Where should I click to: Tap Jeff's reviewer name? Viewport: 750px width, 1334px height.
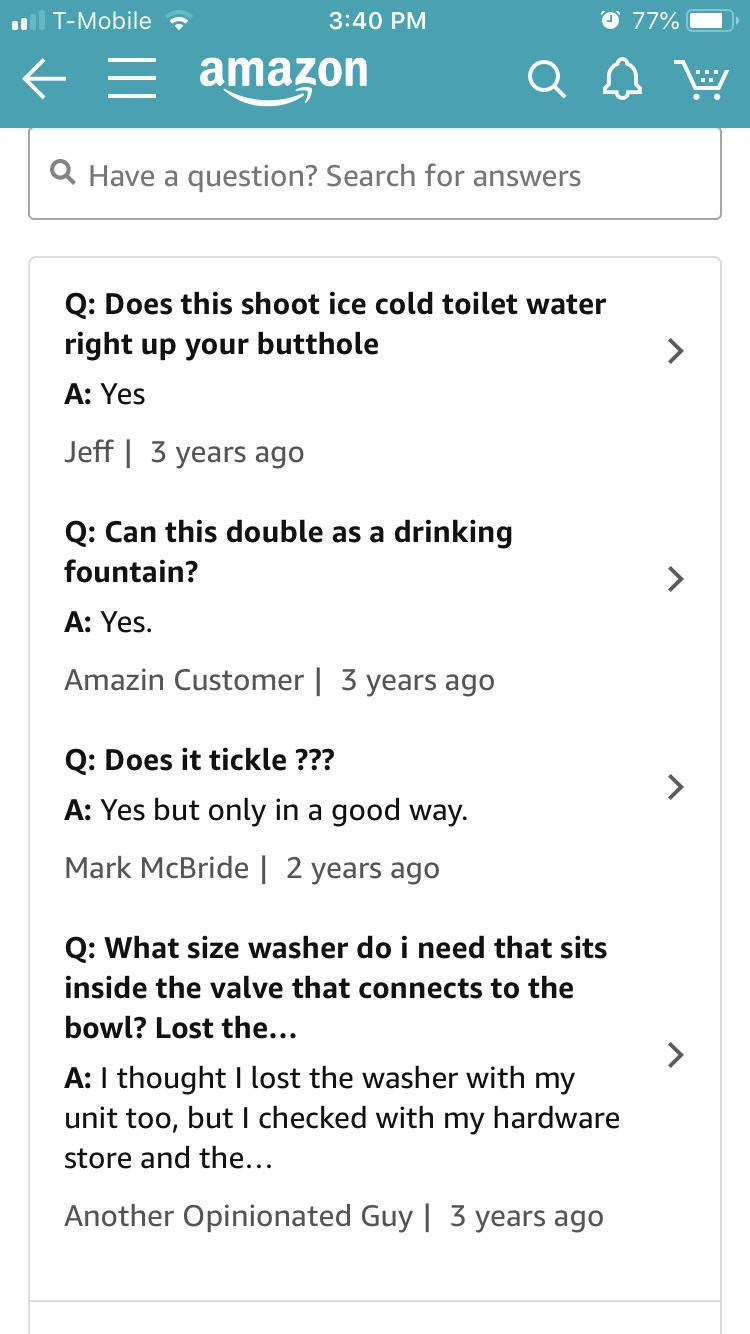click(89, 452)
